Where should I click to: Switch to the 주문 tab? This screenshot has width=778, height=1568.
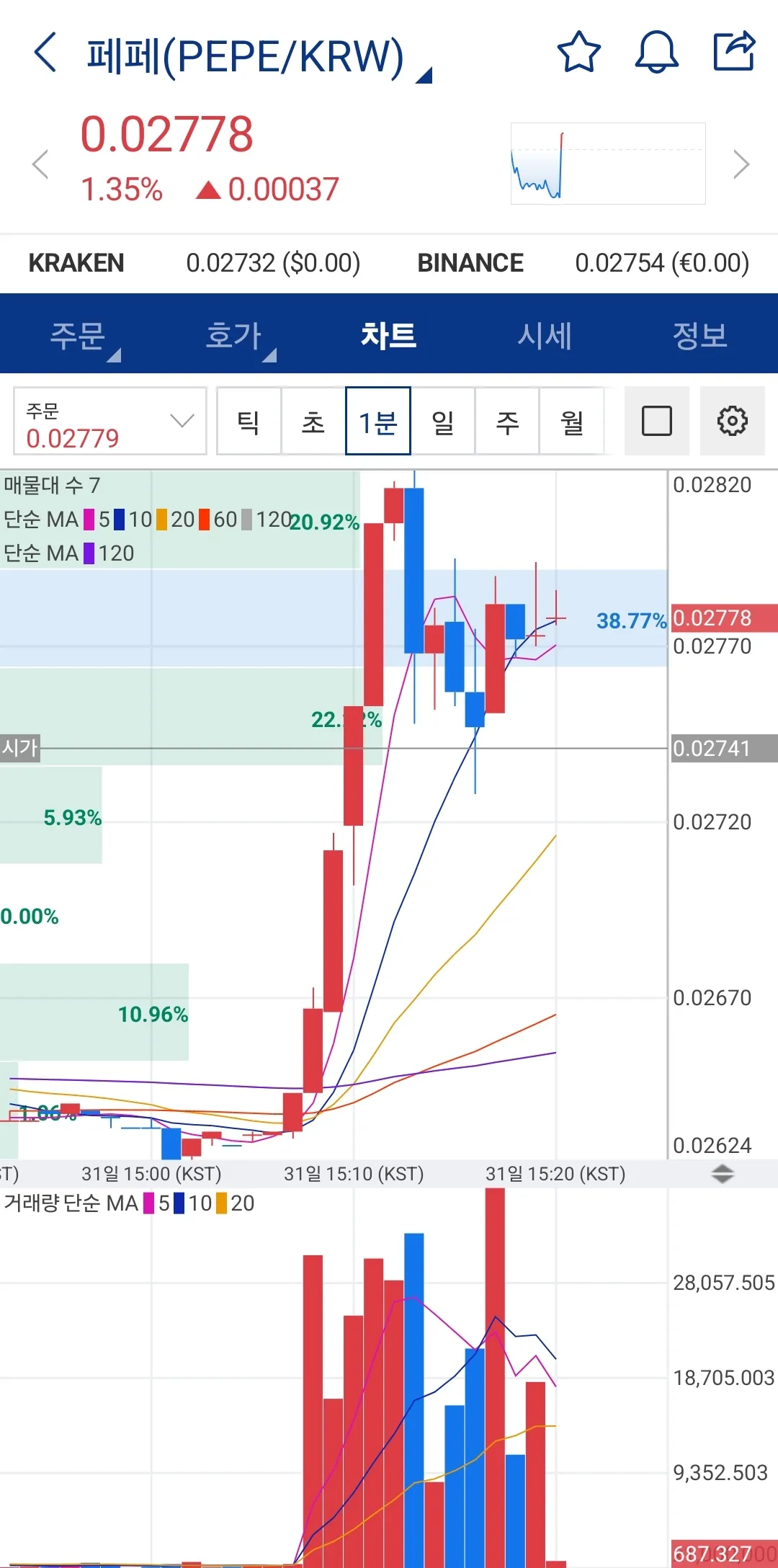(x=78, y=335)
